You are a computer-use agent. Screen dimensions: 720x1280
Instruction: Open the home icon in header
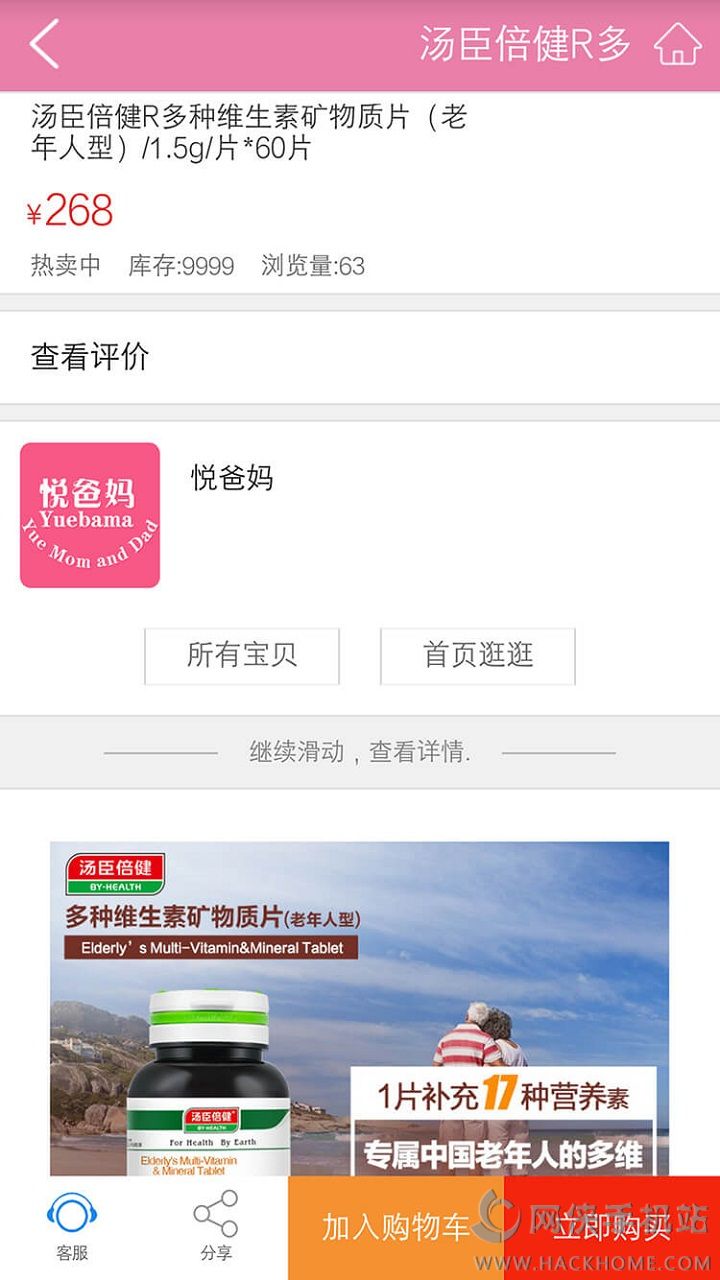pos(677,45)
